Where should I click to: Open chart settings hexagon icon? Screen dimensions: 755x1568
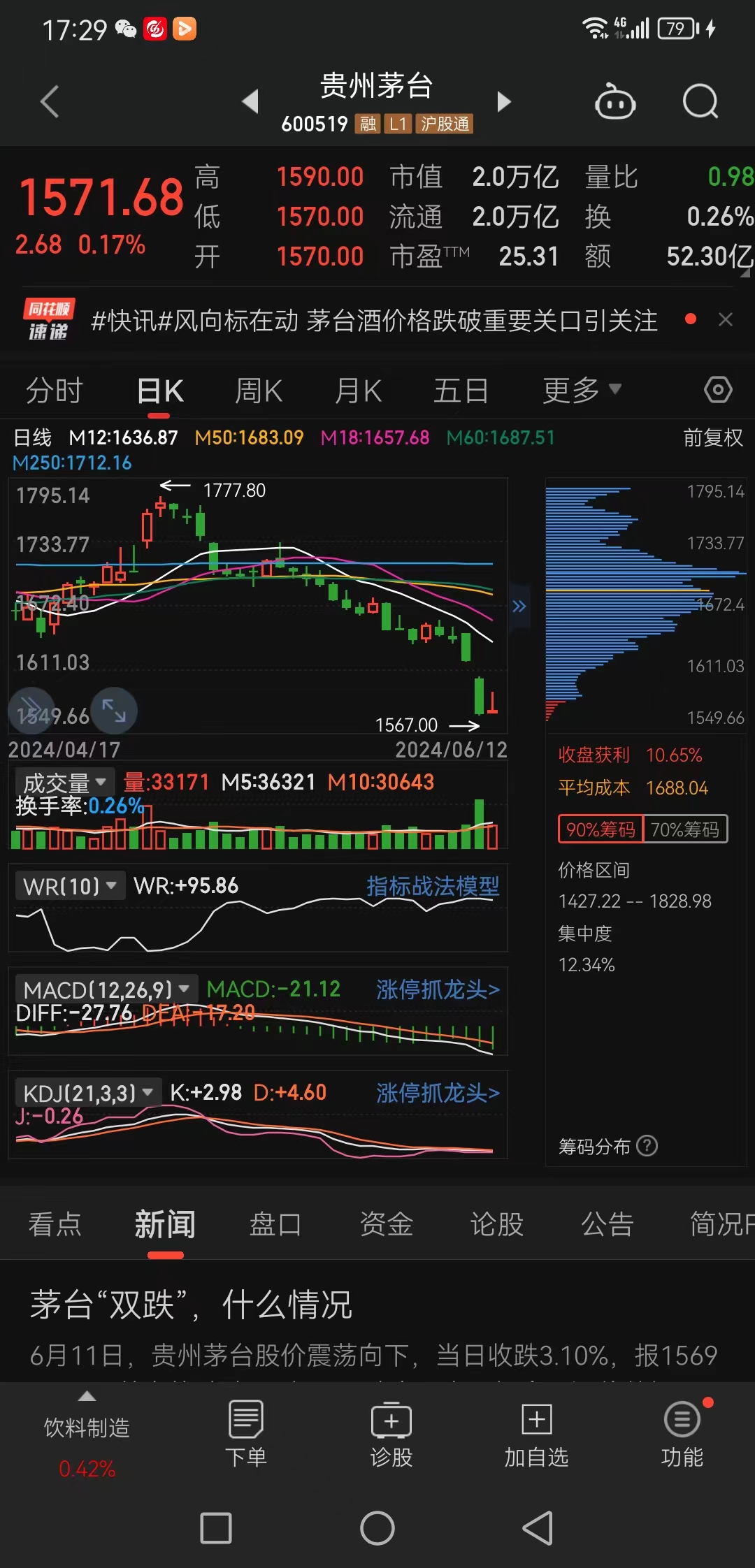[718, 390]
